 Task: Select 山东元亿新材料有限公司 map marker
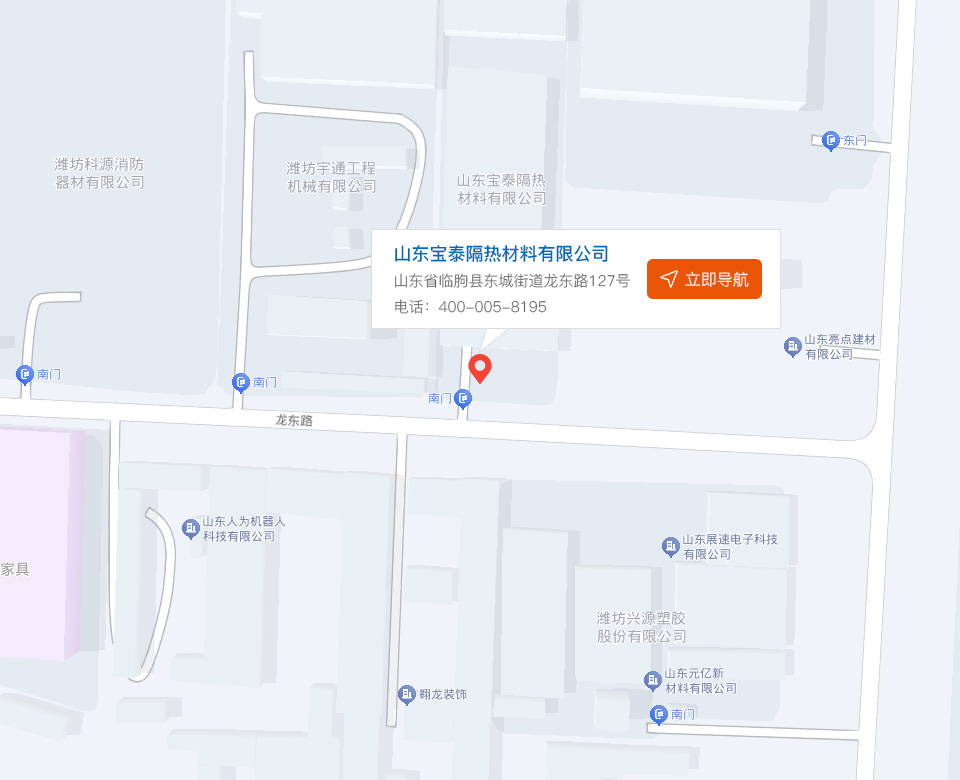653,680
